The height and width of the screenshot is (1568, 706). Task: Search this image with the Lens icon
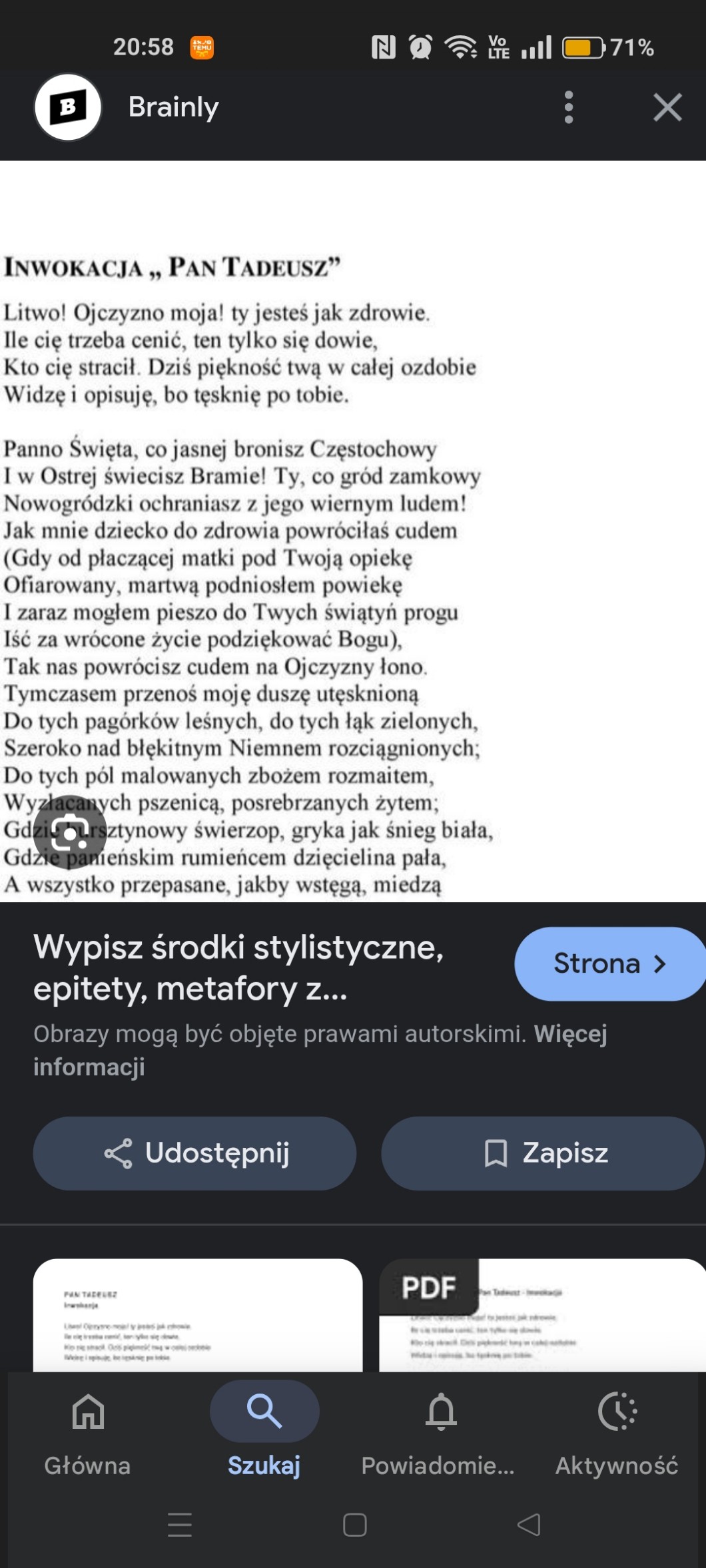pos(70,832)
